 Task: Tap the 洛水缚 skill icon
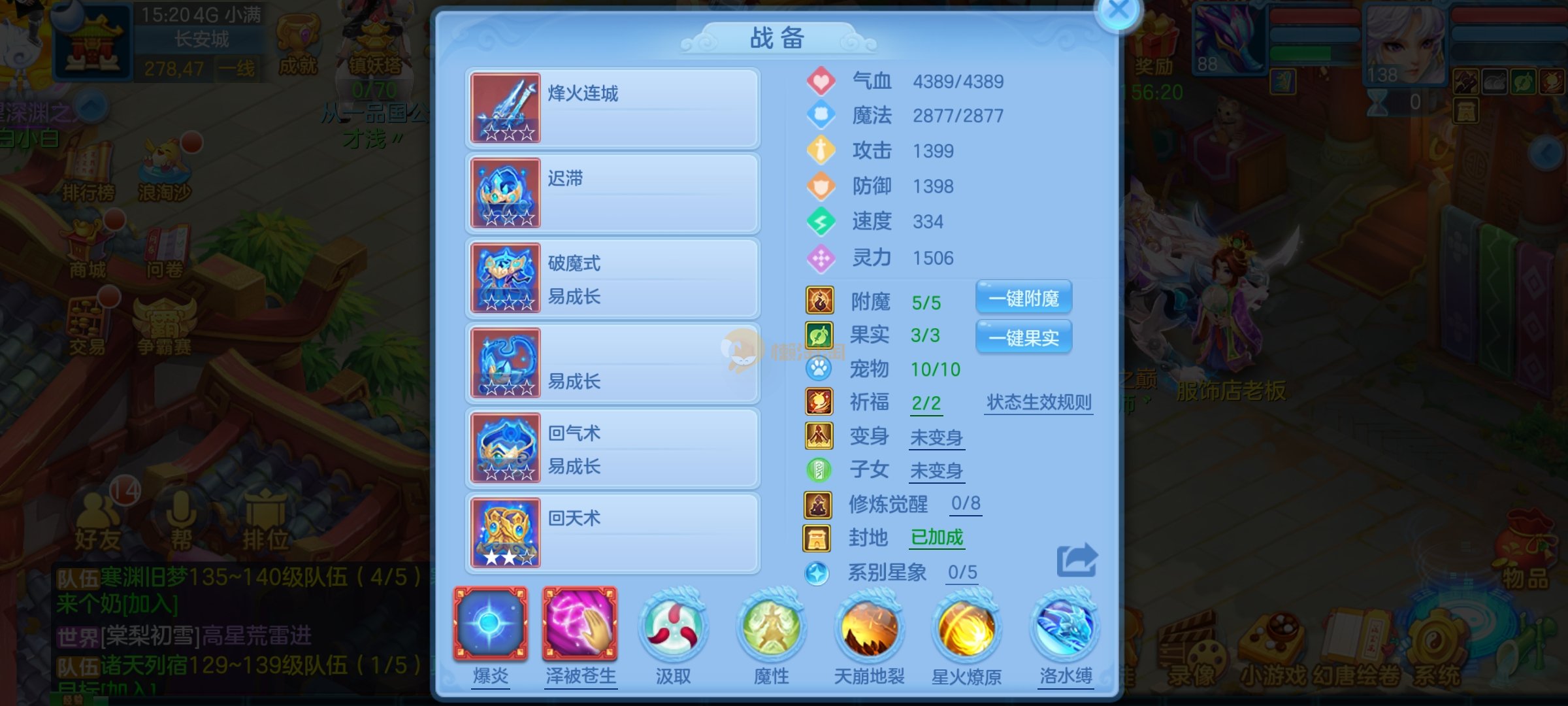coord(1065,628)
